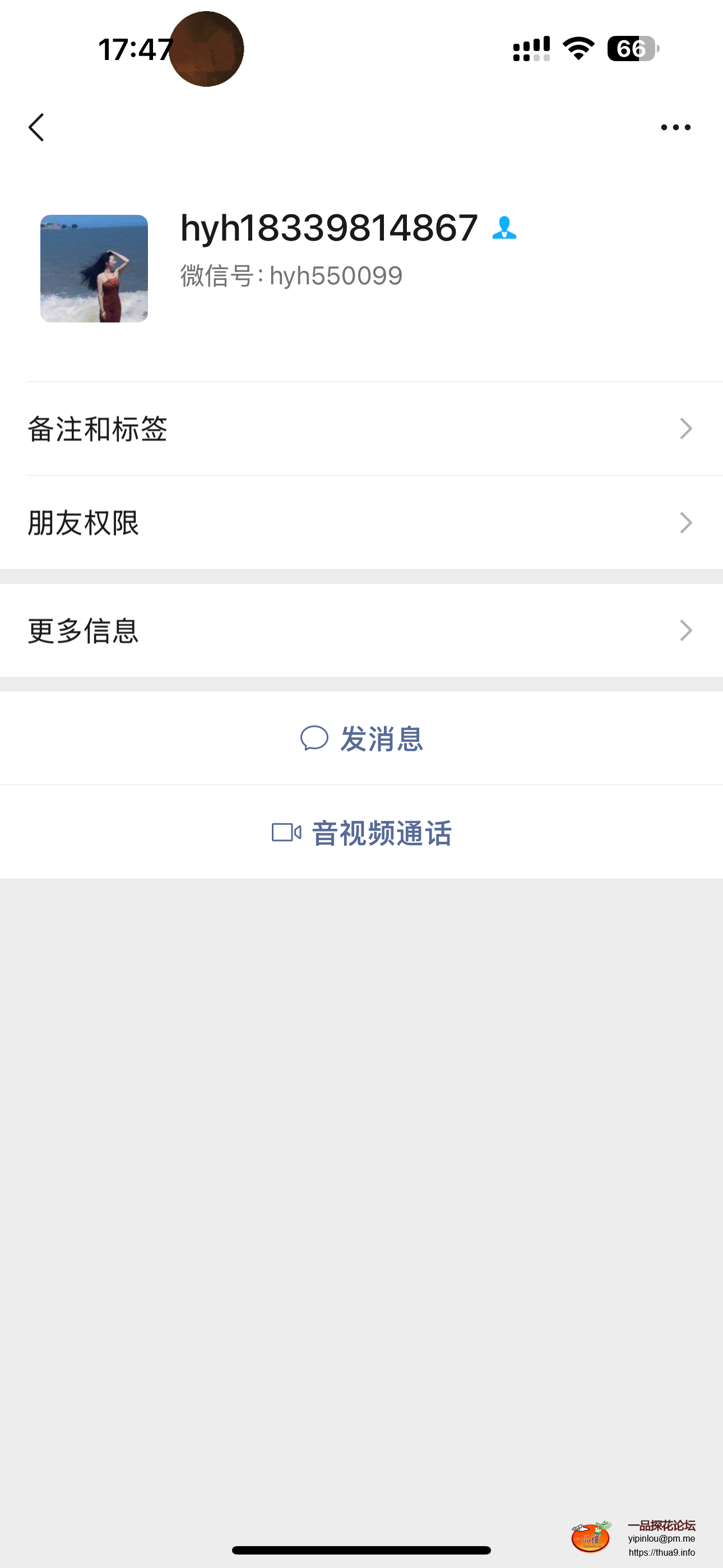The width and height of the screenshot is (723, 1568).
Task: Open 更多信息 details
Action: pos(361,630)
